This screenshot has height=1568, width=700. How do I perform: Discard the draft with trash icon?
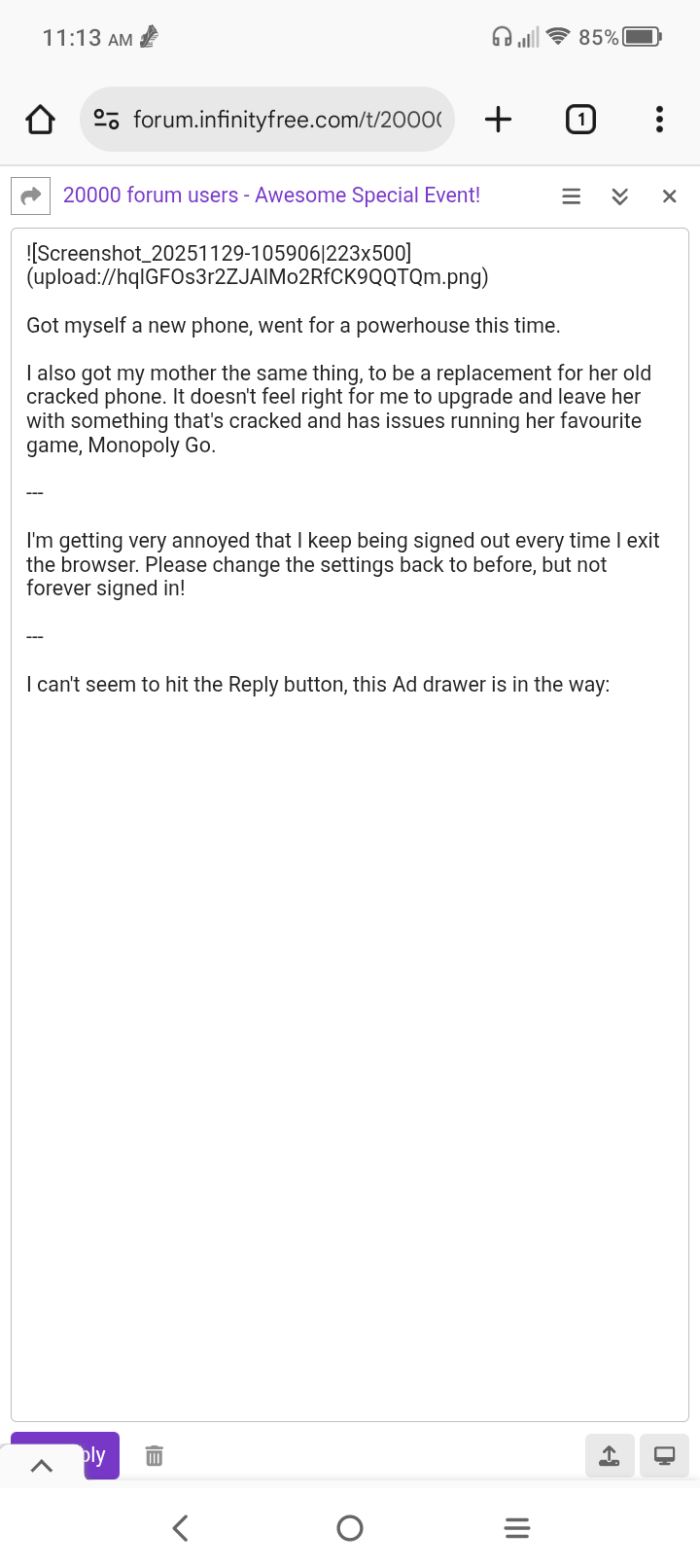[154, 1455]
